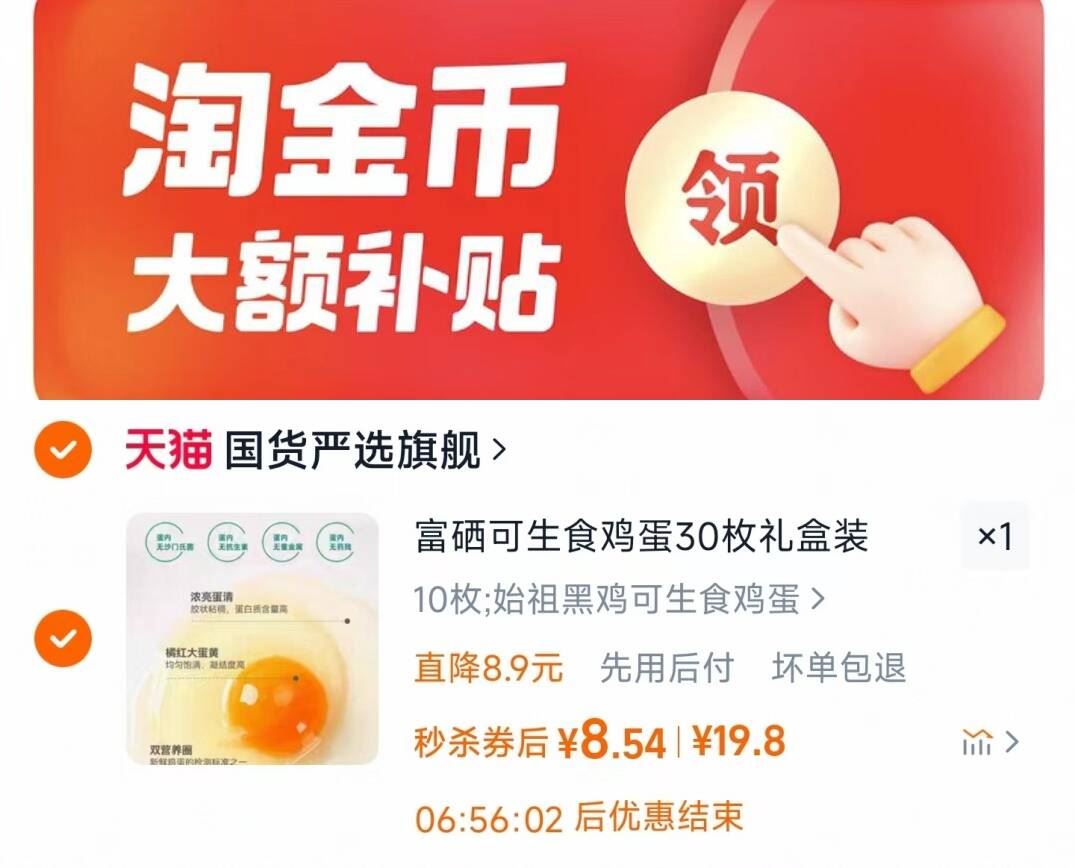
Task: Open the egg product image
Action: point(252,639)
